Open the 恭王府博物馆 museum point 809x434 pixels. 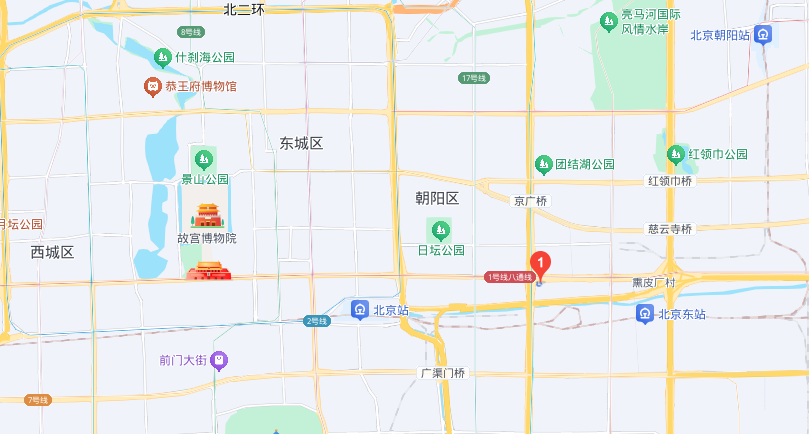tap(153, 87)
